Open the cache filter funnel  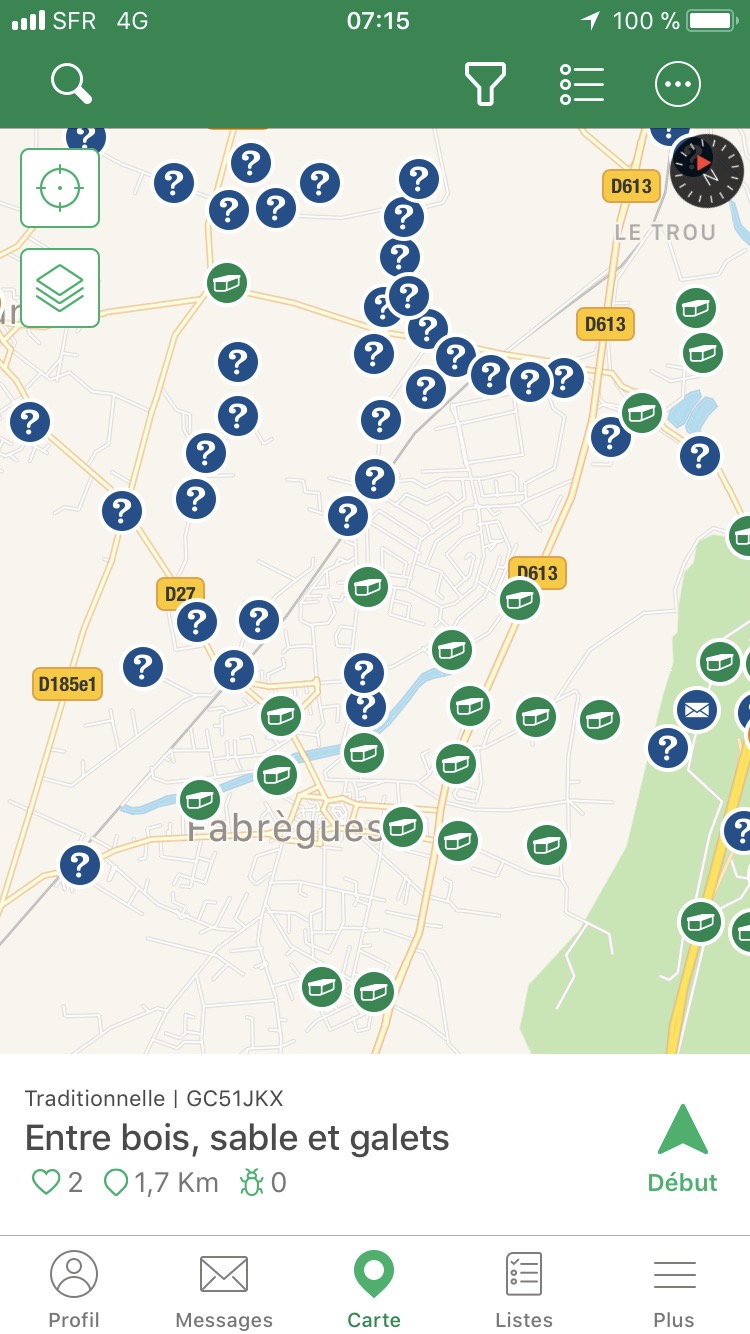point(485,84)
